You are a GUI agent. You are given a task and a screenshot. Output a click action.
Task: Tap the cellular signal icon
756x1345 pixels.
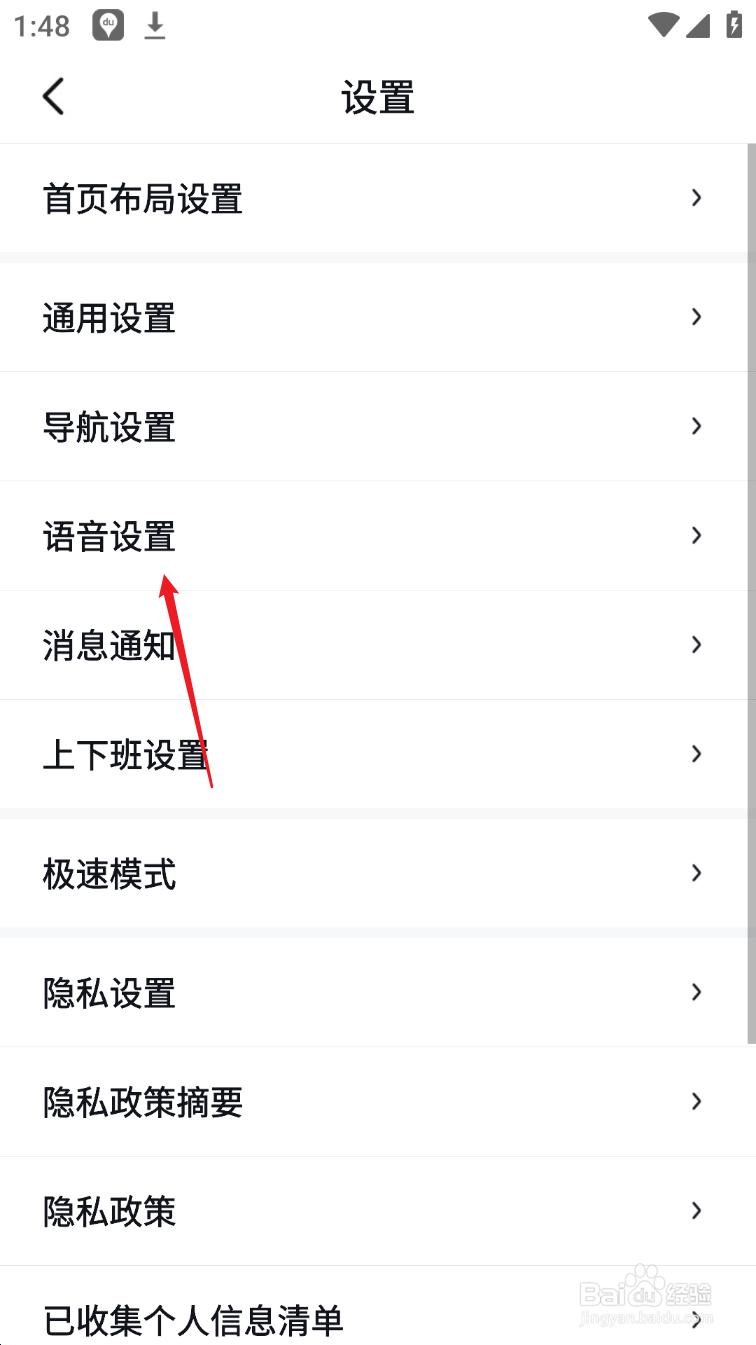[697, 26]
